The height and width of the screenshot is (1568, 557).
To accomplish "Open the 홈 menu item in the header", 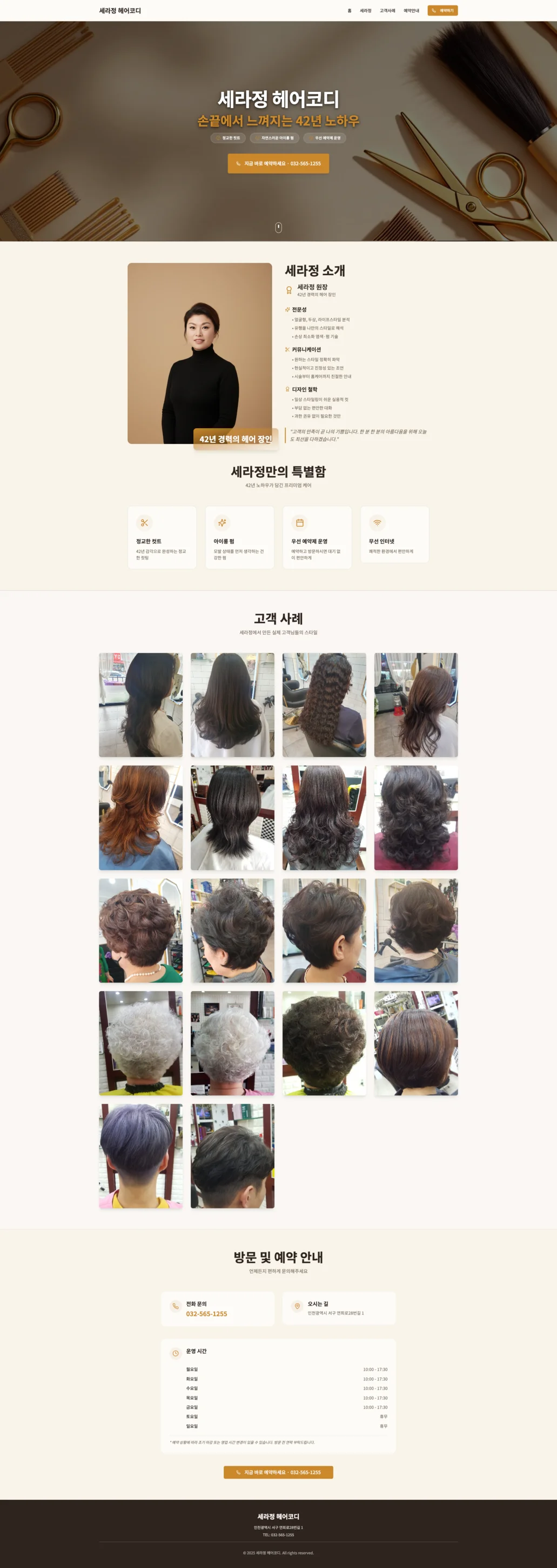I will 349,10.
